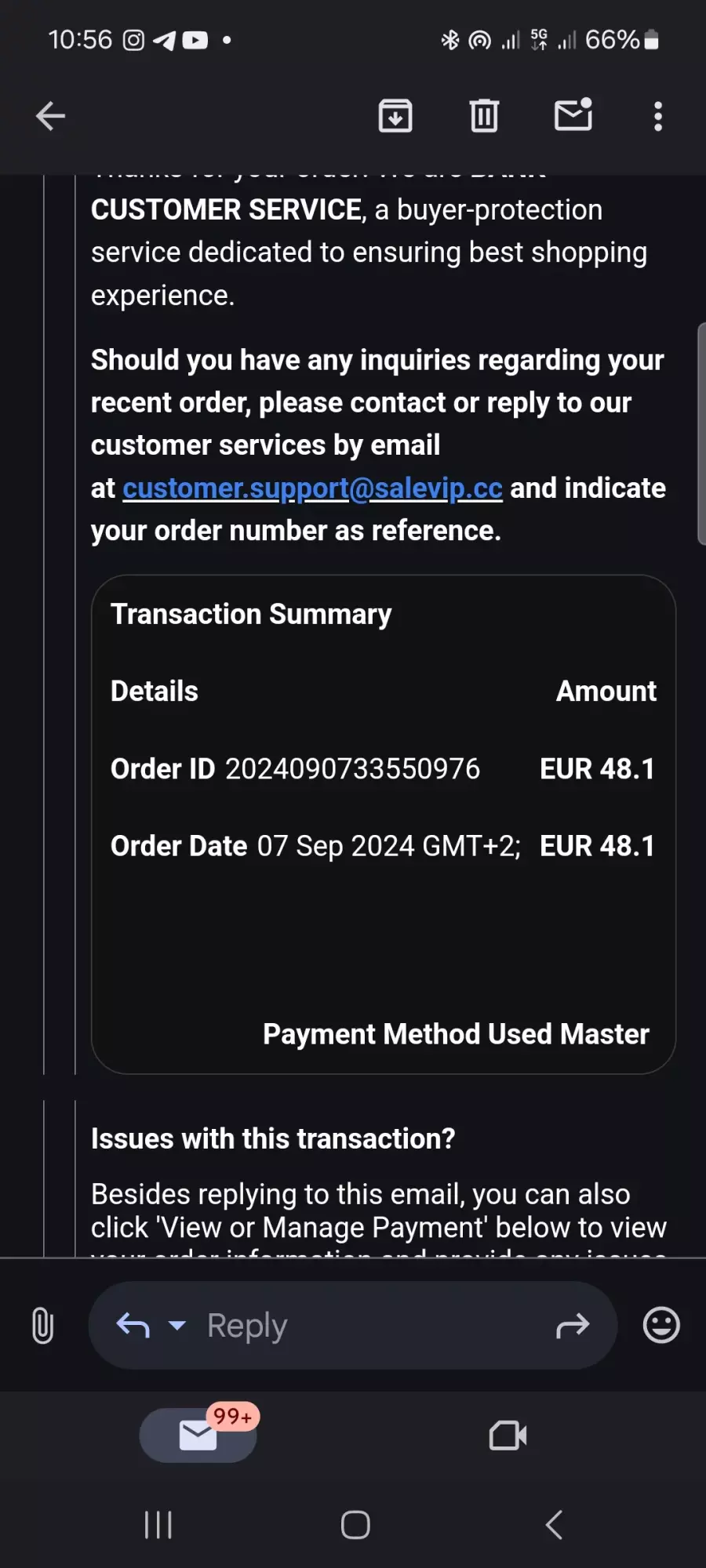Archive this email

coord(395,116)
